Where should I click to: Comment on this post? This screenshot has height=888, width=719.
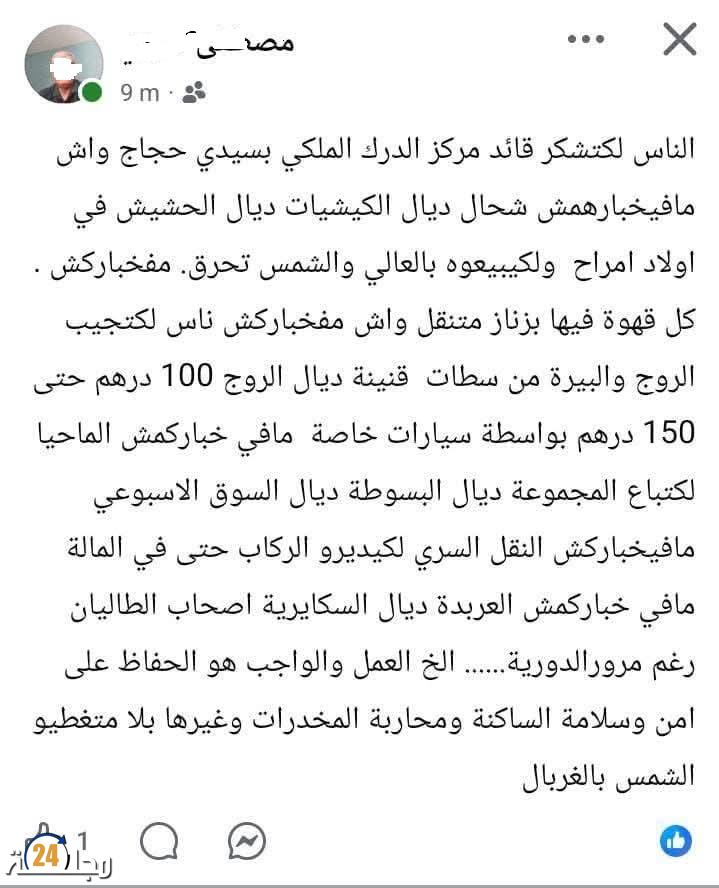pos(159,841)
